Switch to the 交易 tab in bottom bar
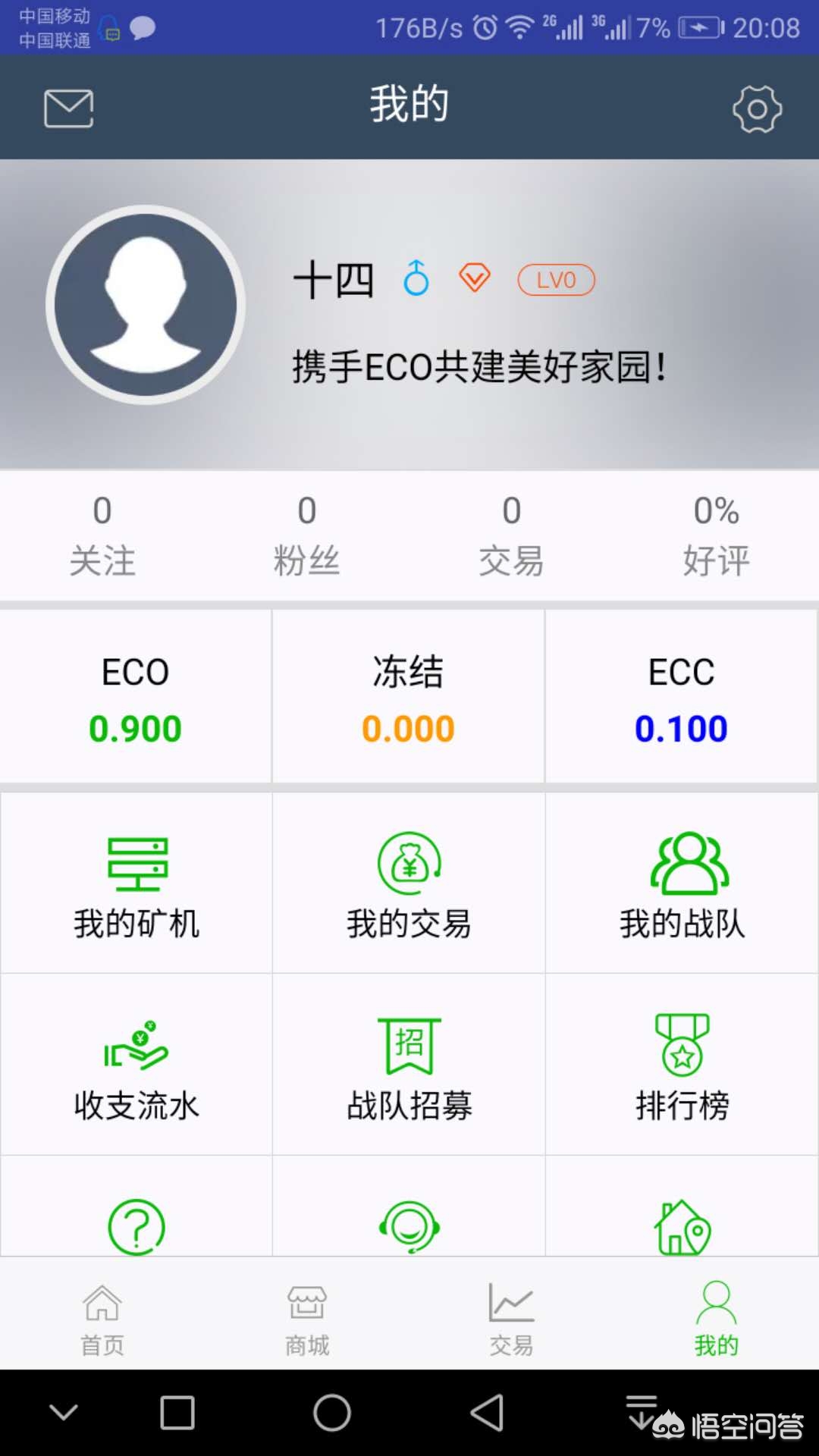The height and width of the screenshot is (1456, 819). [511, 1318]
